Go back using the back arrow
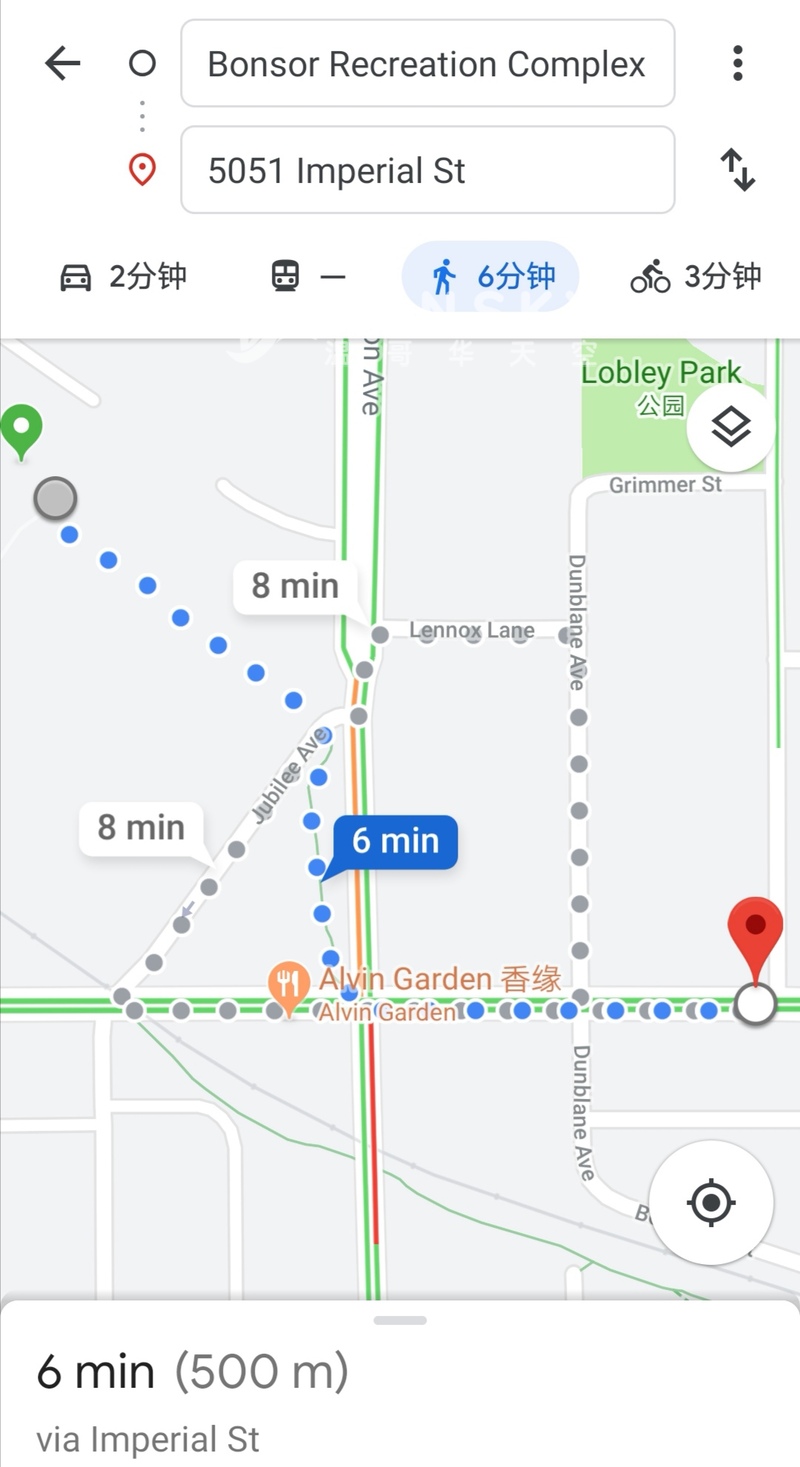Image resolution: width=800 pixels, height=1467 pixels. coord(62,64)
